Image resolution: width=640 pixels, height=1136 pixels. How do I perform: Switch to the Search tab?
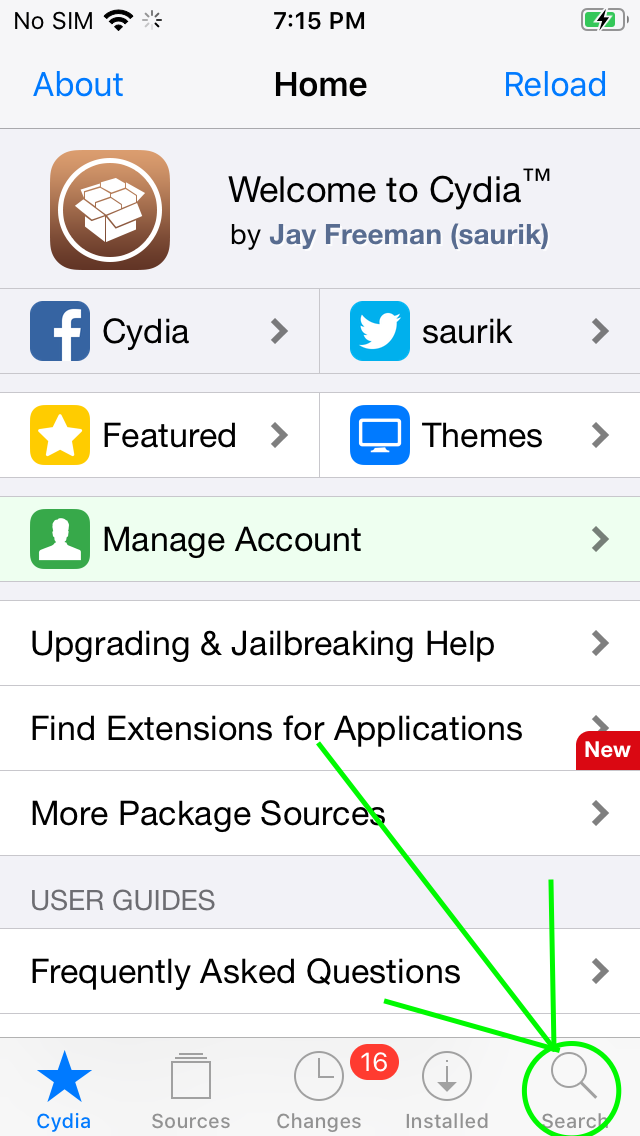click(573, 1089)
